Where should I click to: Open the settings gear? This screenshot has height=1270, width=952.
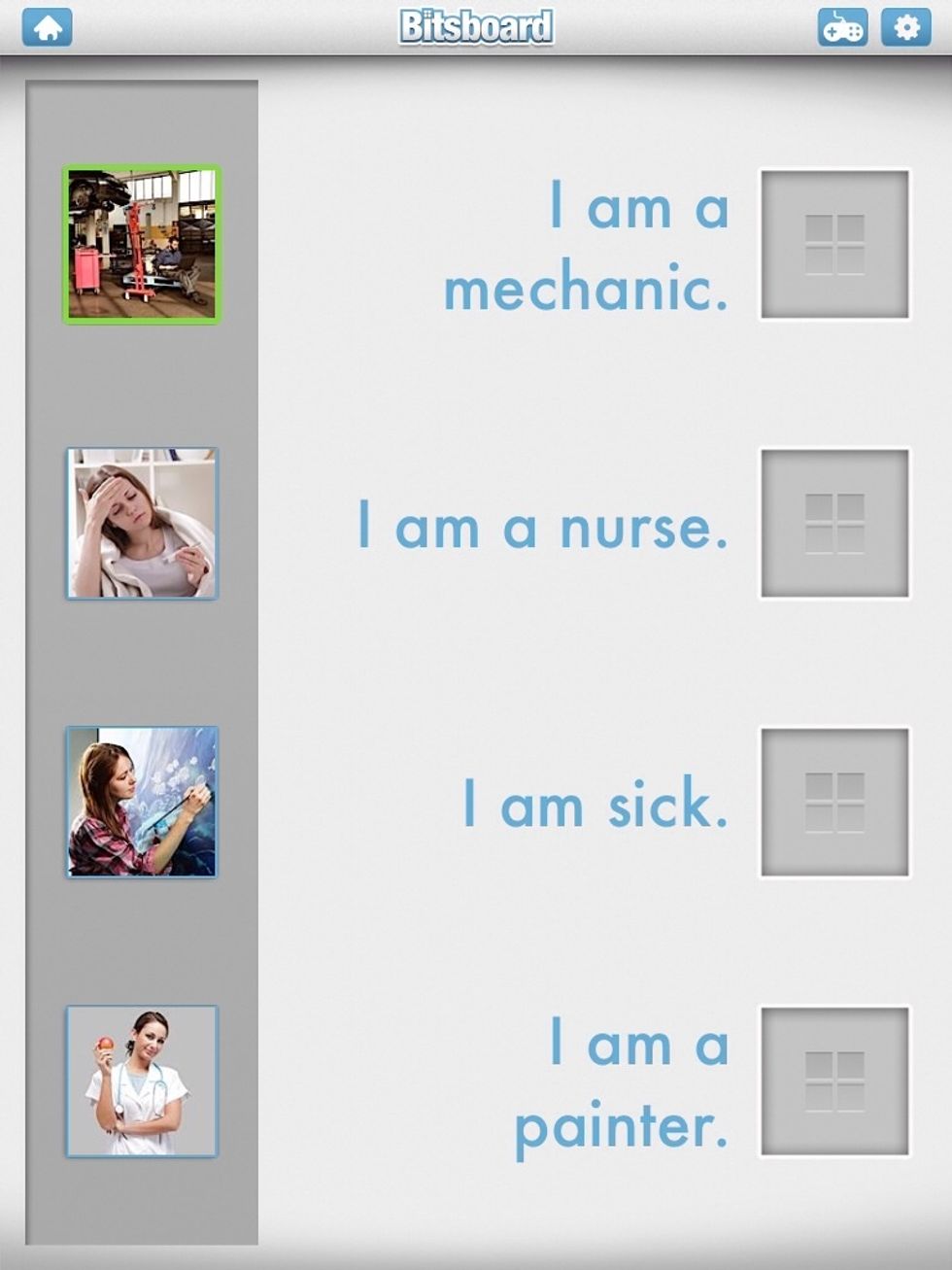point(905,27)
